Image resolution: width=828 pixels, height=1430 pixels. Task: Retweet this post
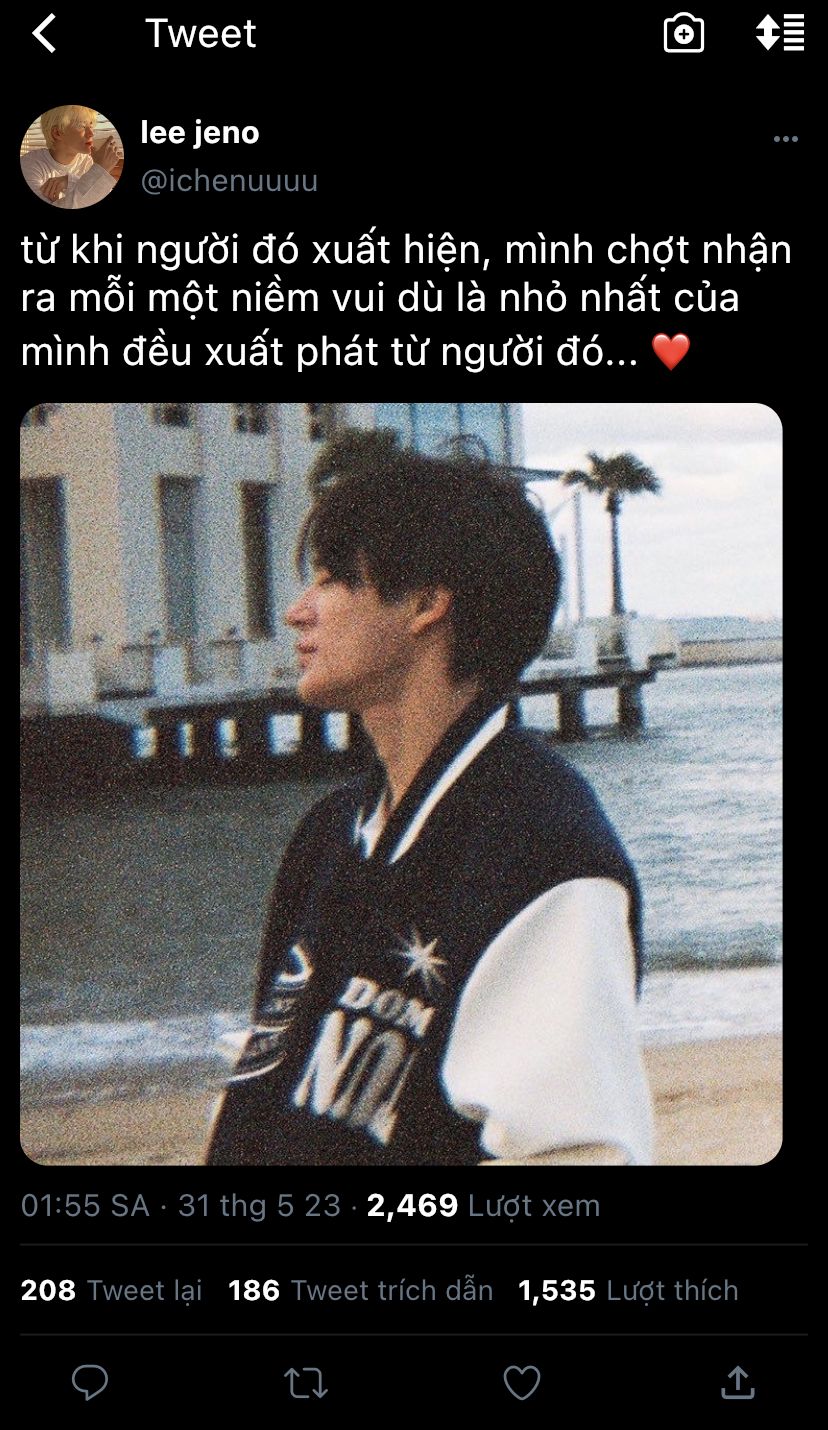pos(306,1384)
